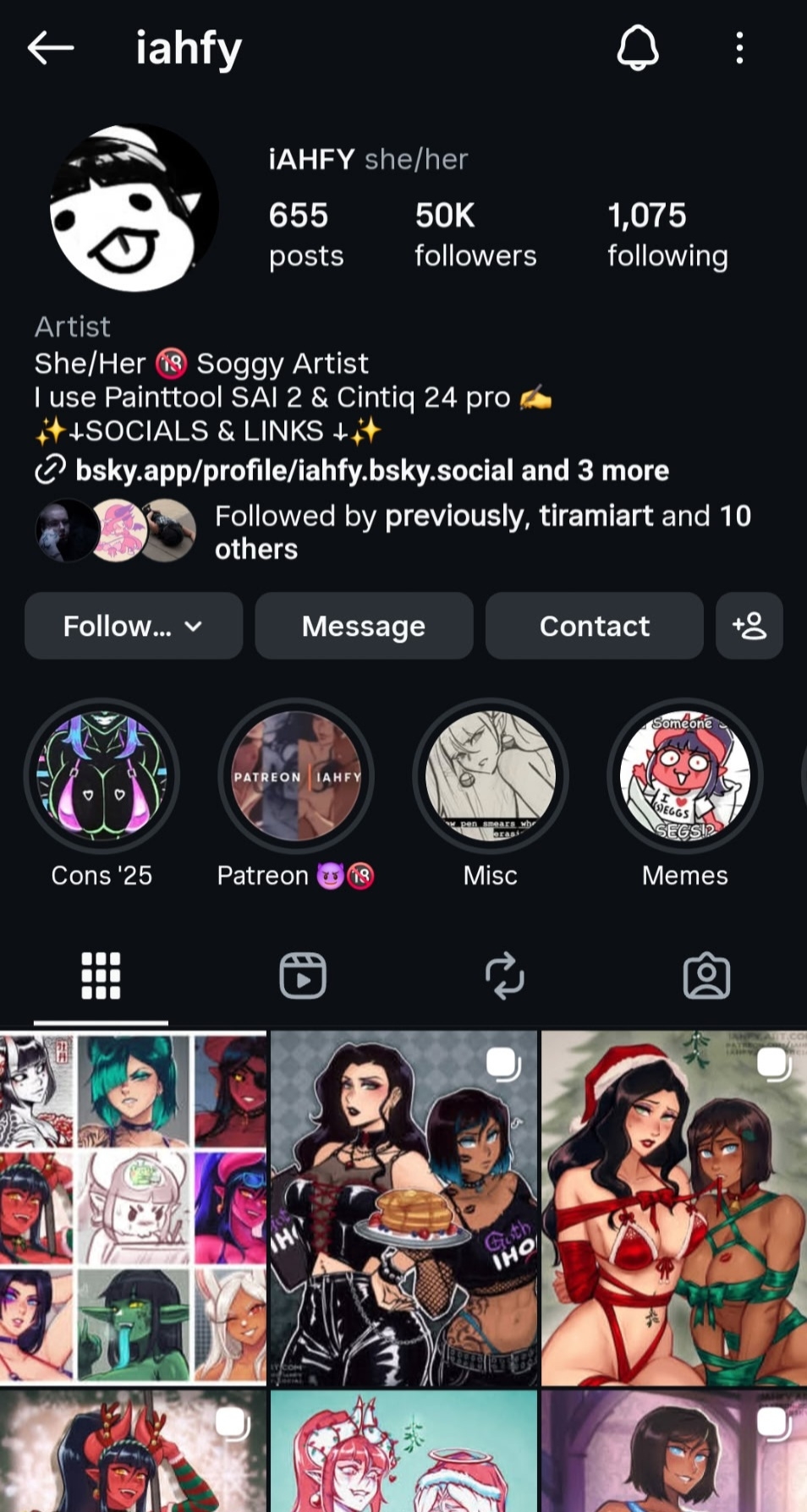This screenshot has height=1512, width=807.
Task: Open the three-dot overflow menu
Action: pos(739,48)
